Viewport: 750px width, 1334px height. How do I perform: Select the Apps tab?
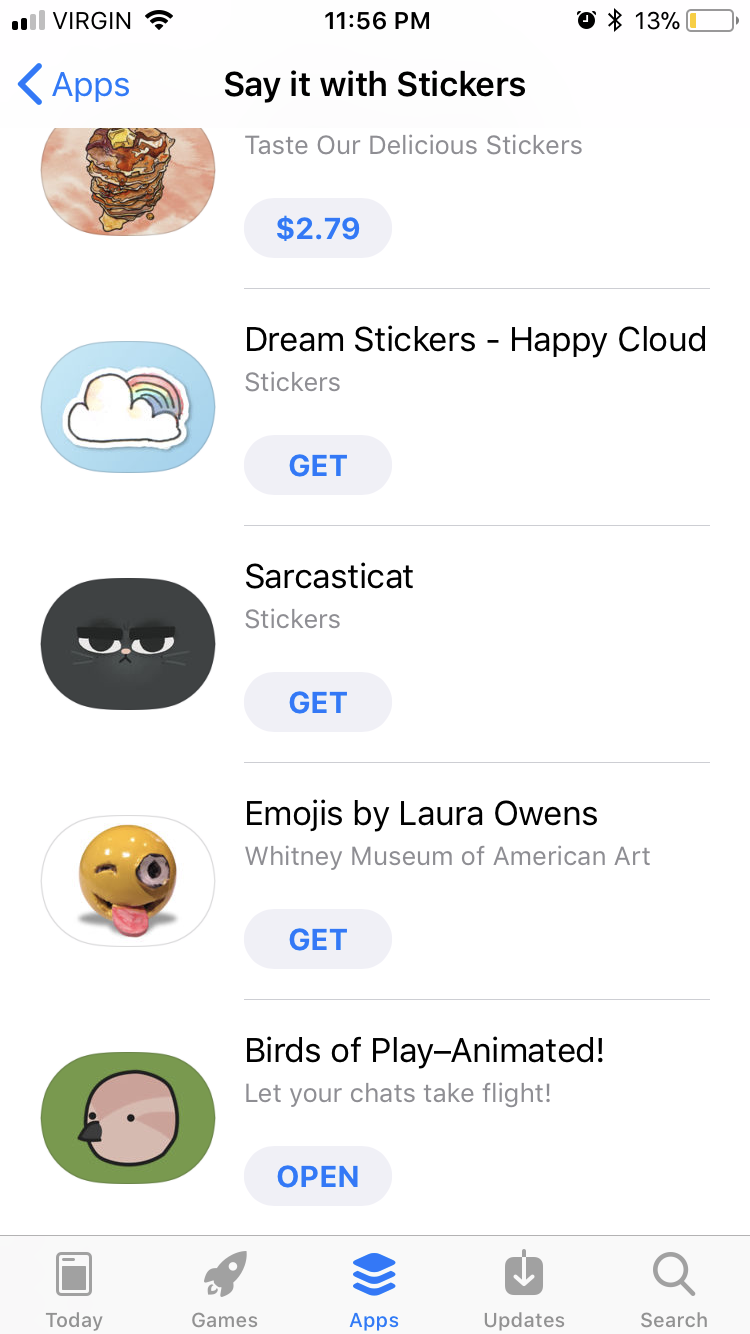point(374,1289)
